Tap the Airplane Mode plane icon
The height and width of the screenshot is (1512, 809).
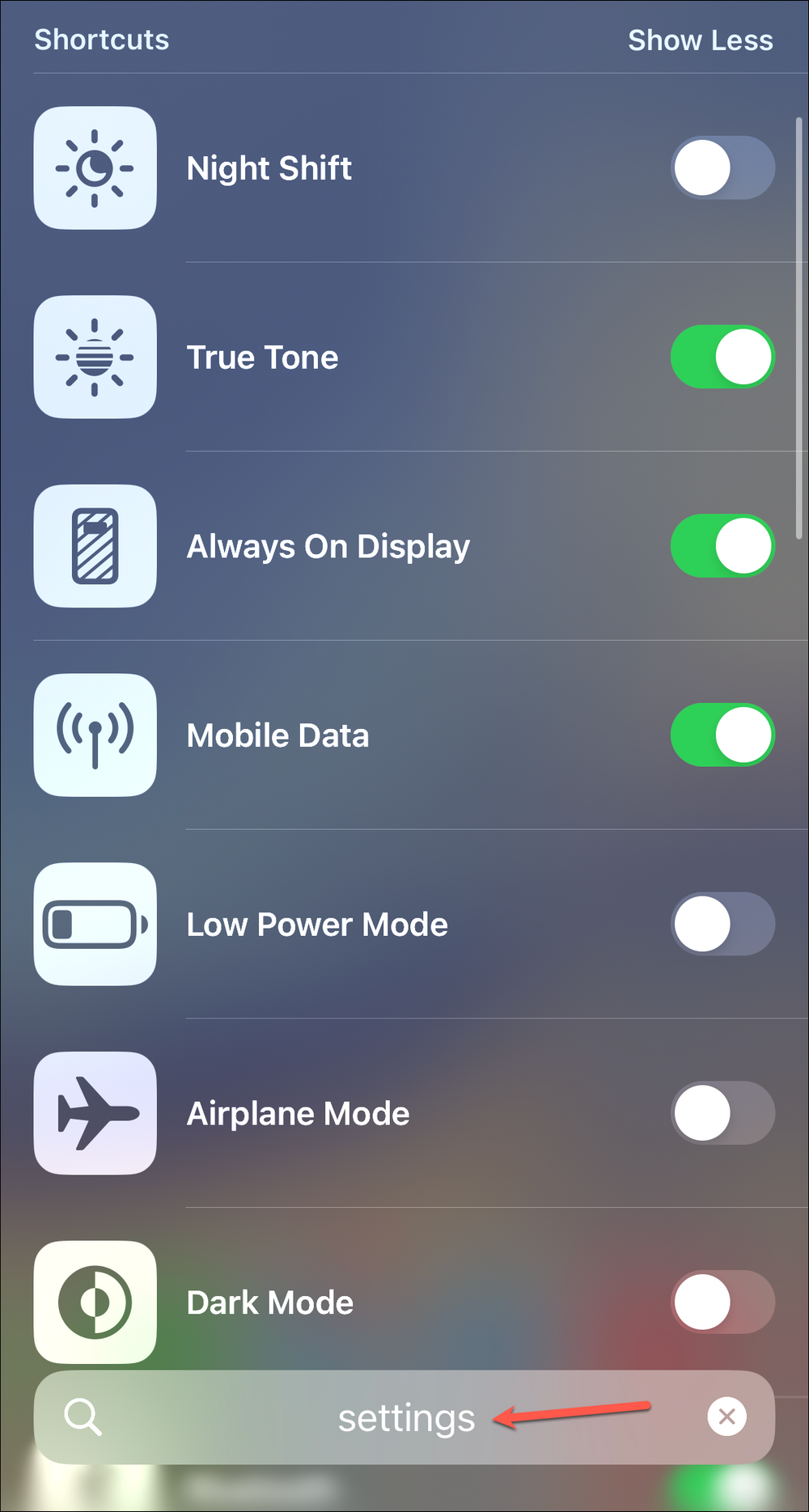click(x=95, y=1113)
